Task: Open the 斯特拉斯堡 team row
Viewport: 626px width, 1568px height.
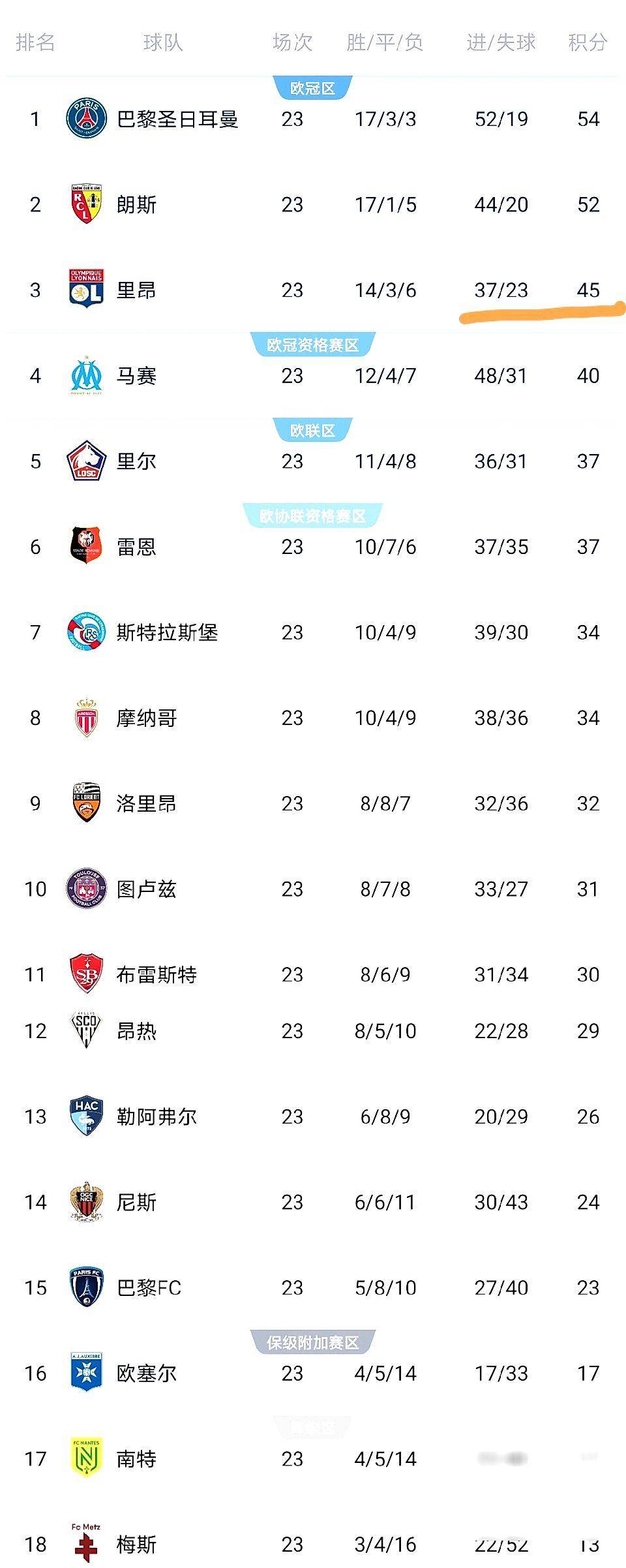Action: (x=167, y=632)
